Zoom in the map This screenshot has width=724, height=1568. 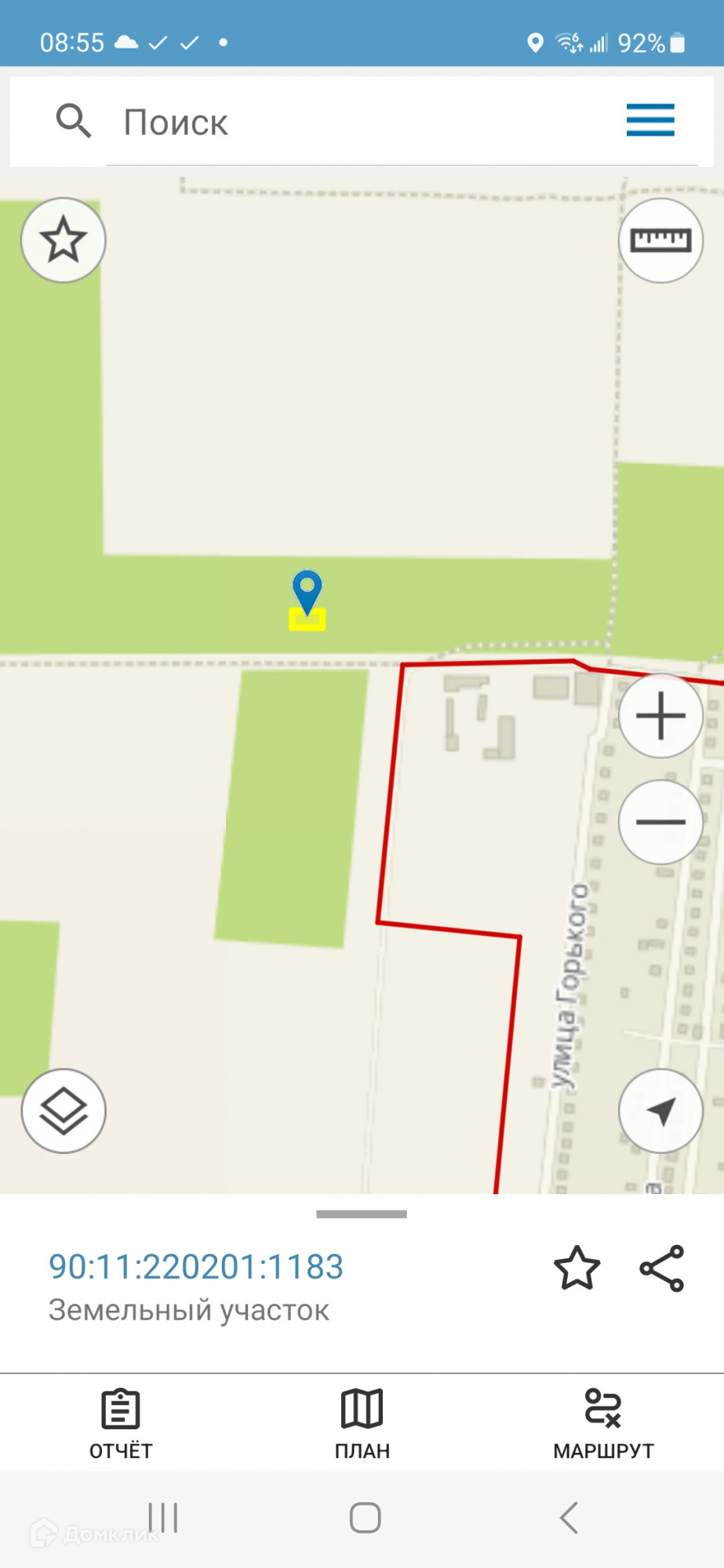click(660, 716)
